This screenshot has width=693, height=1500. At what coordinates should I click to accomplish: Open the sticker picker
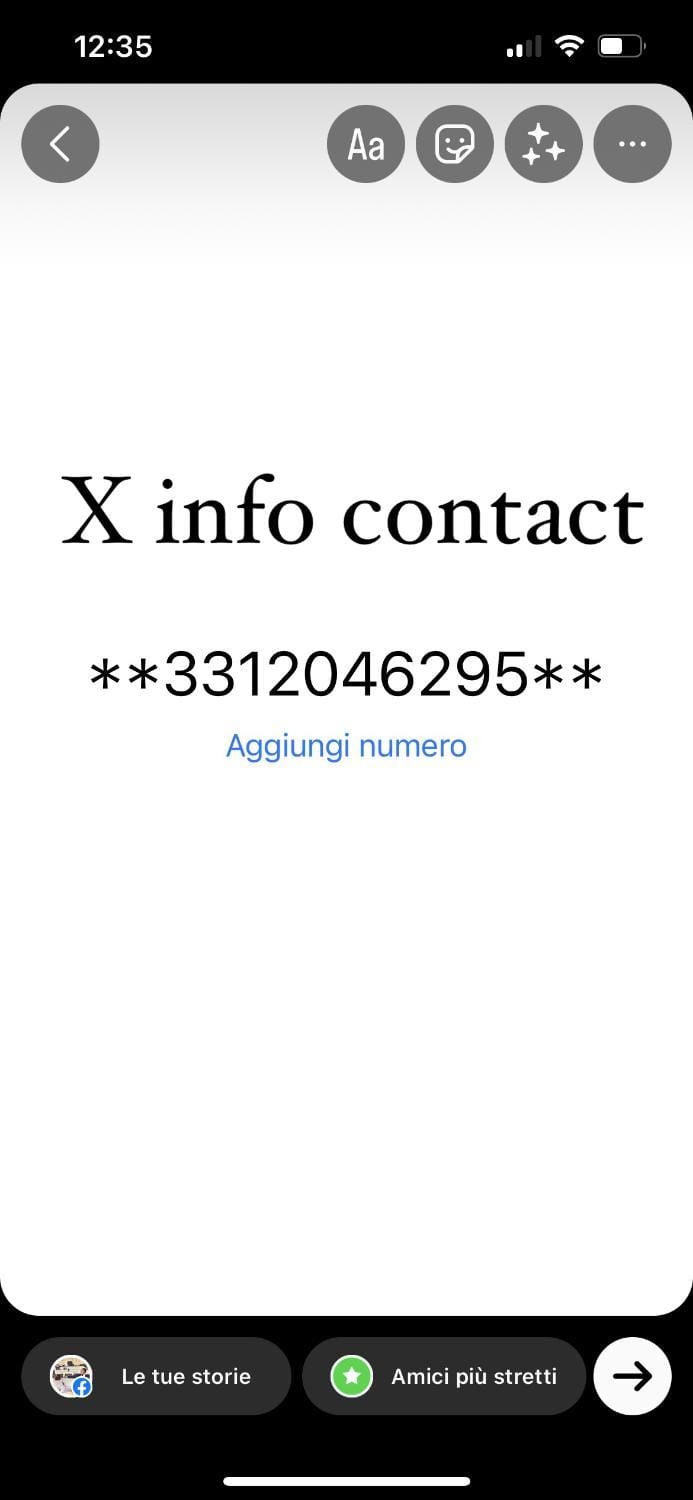(455, 144)
